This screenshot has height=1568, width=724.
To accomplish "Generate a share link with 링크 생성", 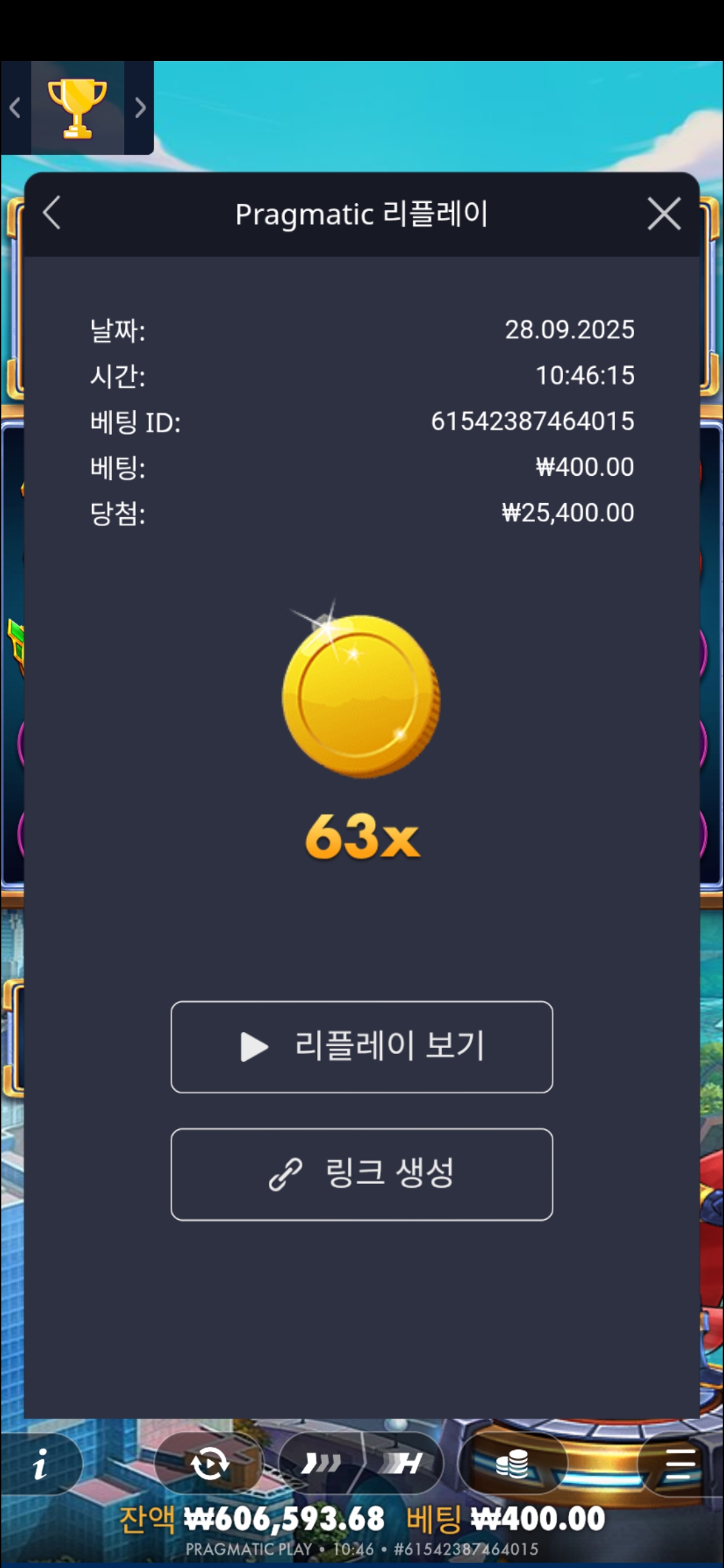I will pos(362,1174).
